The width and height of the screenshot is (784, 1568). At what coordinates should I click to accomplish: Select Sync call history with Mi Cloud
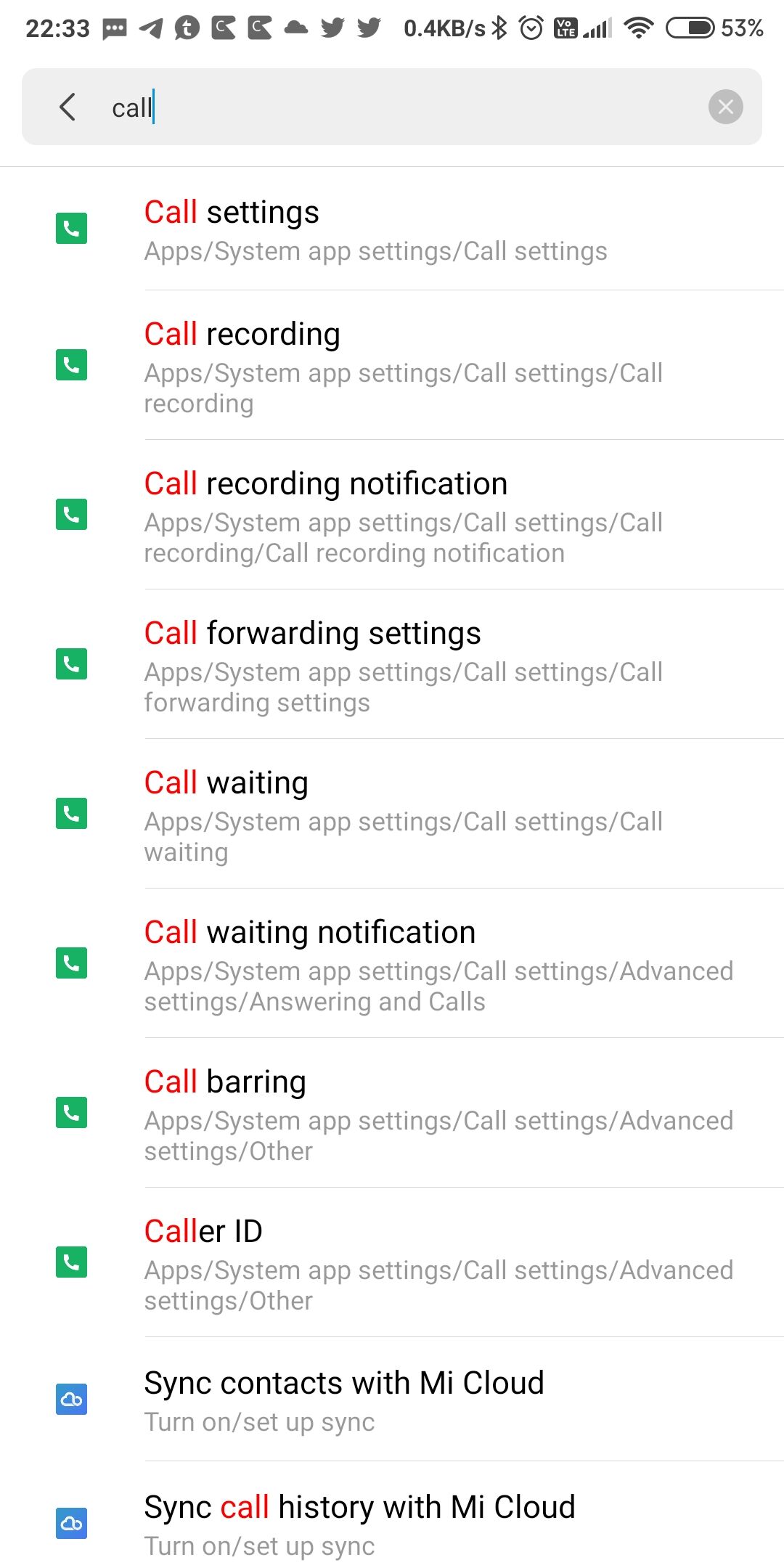392,1523
